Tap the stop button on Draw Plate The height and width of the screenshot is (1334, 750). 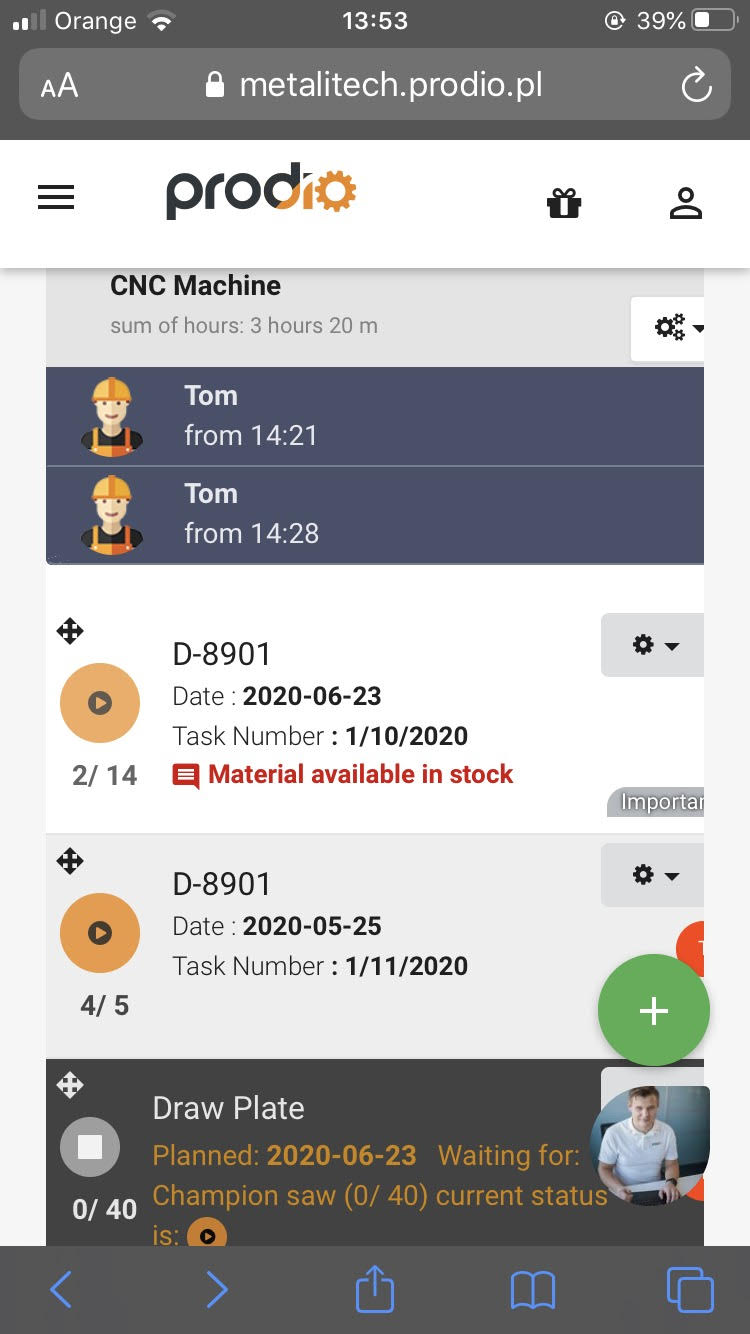[x=90, y=1147]
